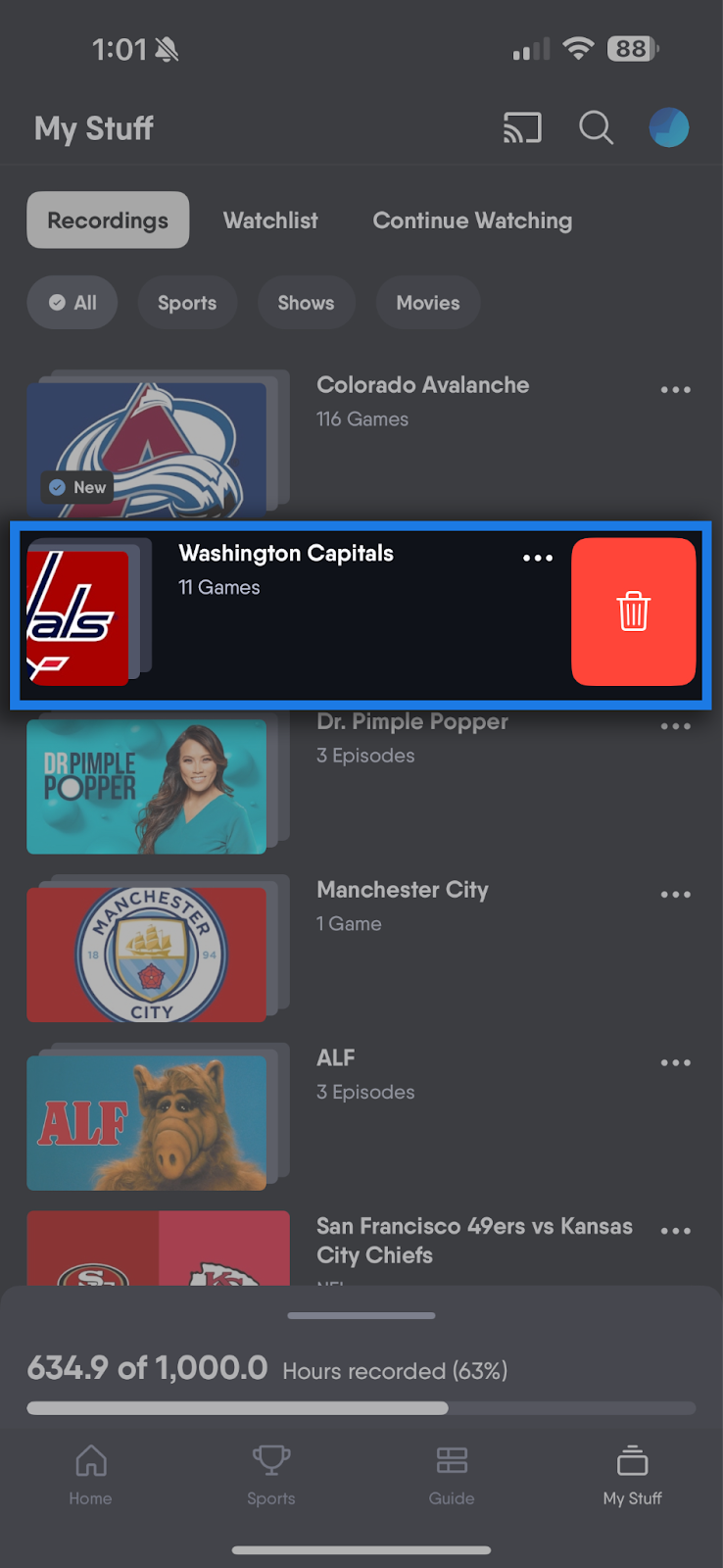This screenshot has height=1568, width=723.
Task: Go to the Home tab
Action: pyautogui.click(x=90, y=1475)
